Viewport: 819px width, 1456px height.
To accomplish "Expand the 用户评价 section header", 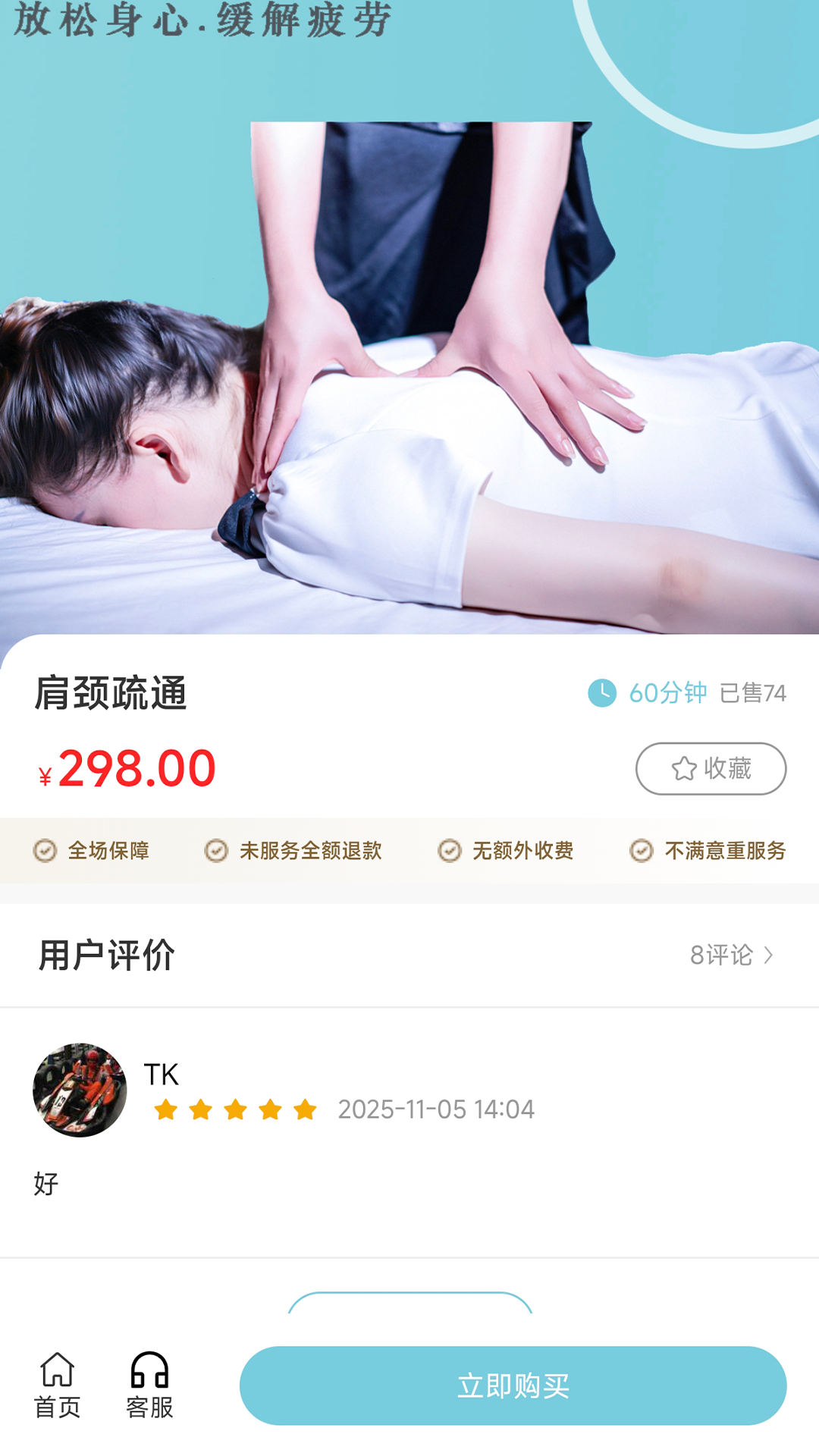I will pos(106,955).
